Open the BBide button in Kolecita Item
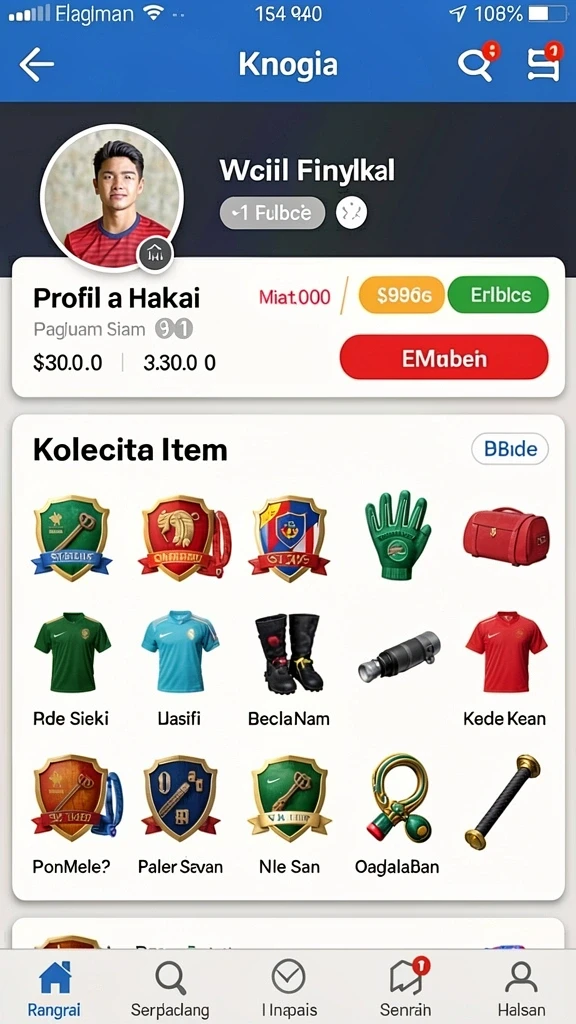576x1024 pixels. (x=510, y=449)
